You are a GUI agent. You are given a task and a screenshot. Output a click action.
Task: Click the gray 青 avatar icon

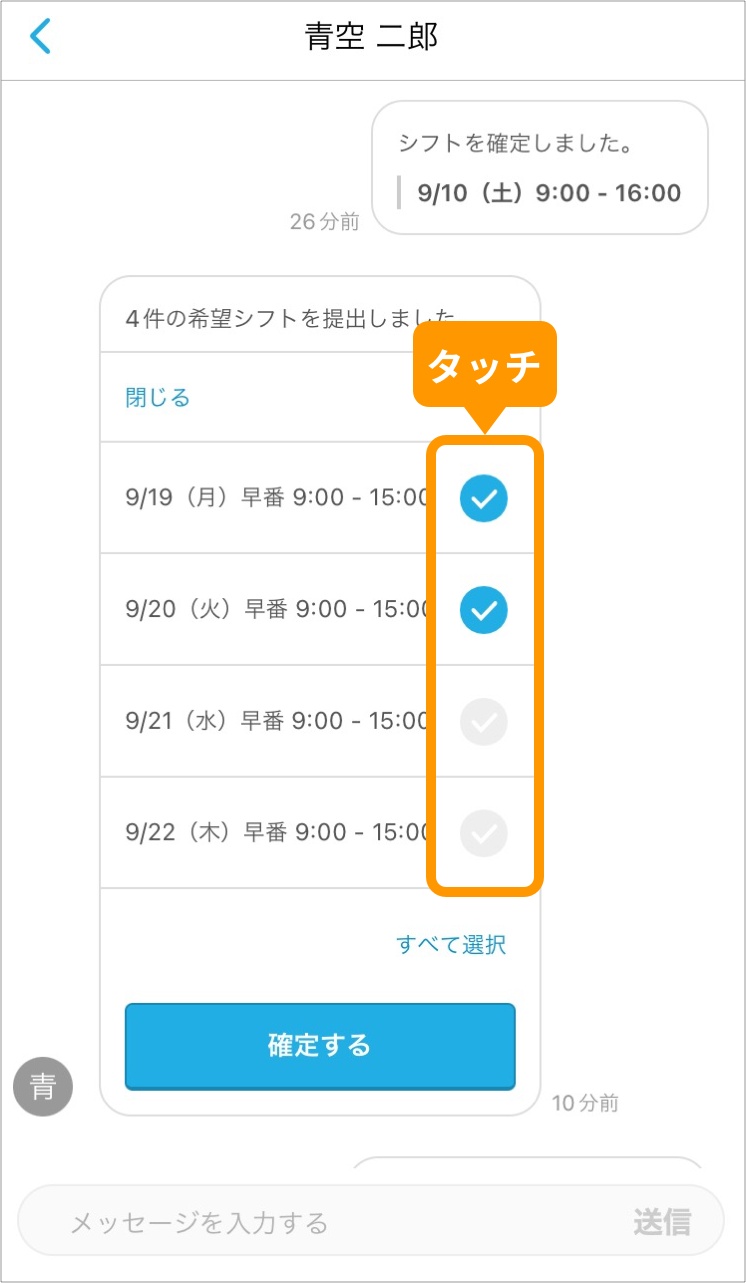pyautogui.click(x=42, y=1086)
